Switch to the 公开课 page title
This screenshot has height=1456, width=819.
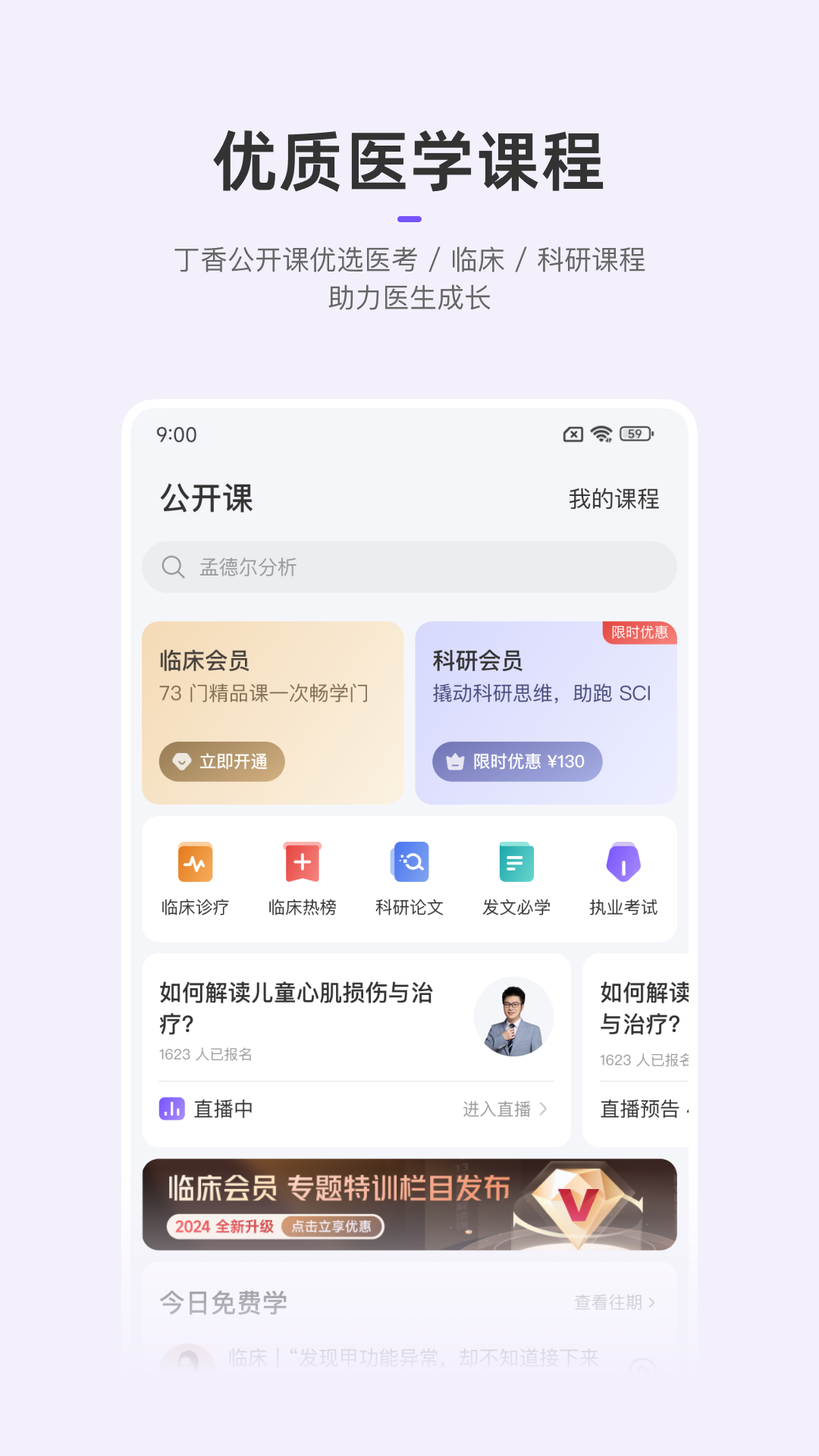pos(206,500)
